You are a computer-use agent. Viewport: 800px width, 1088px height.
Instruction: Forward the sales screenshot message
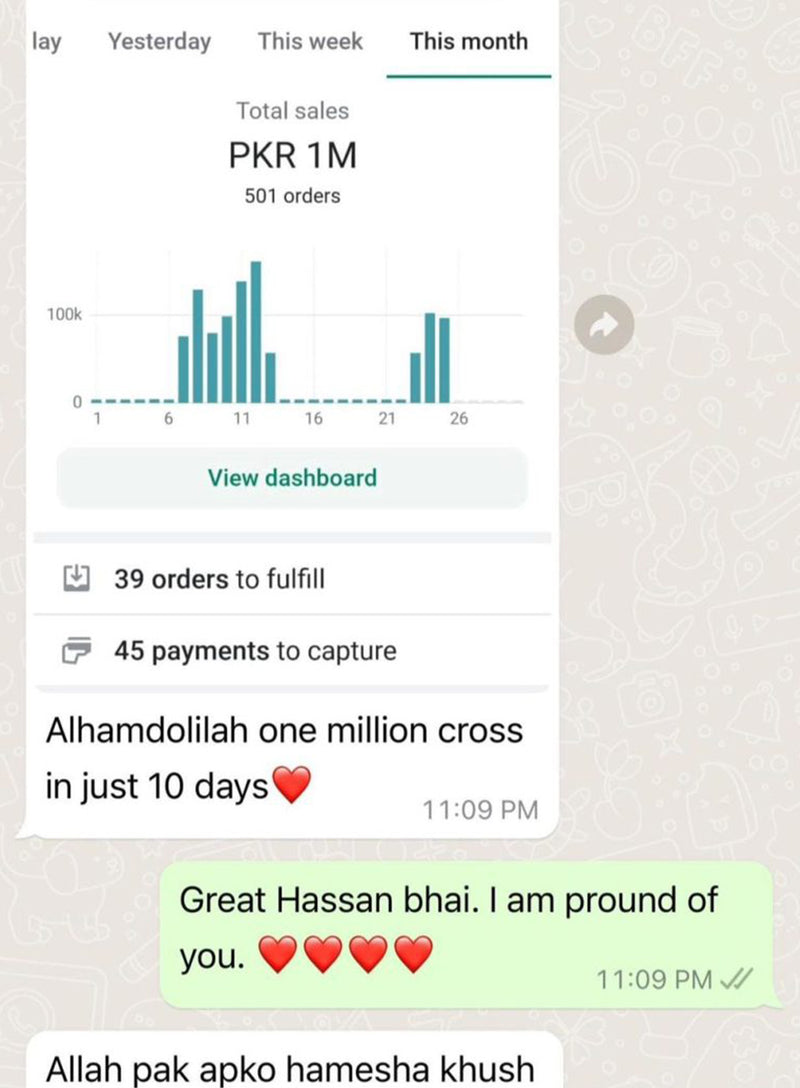[x=604, y=324]
